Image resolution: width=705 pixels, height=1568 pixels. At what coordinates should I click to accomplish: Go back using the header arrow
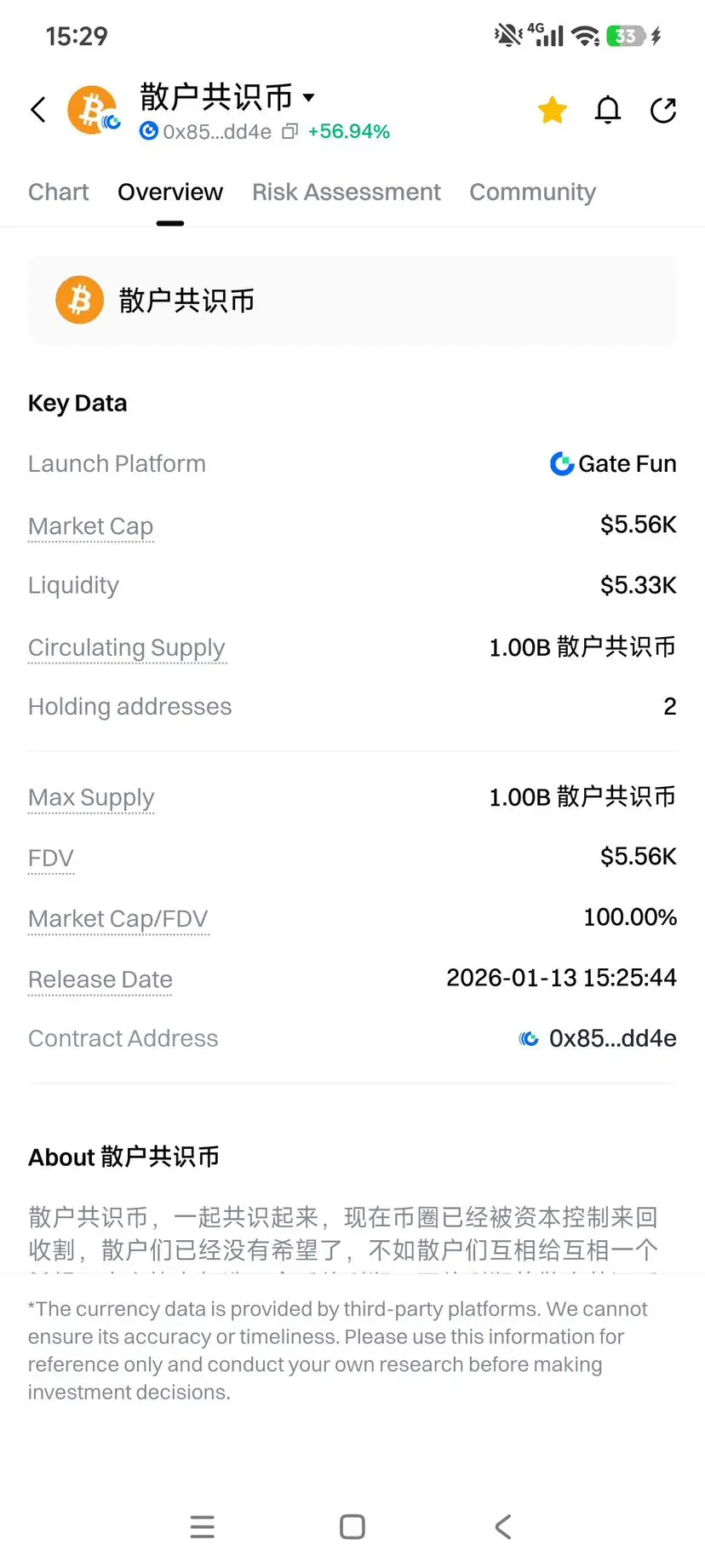[x=38, y=110]
